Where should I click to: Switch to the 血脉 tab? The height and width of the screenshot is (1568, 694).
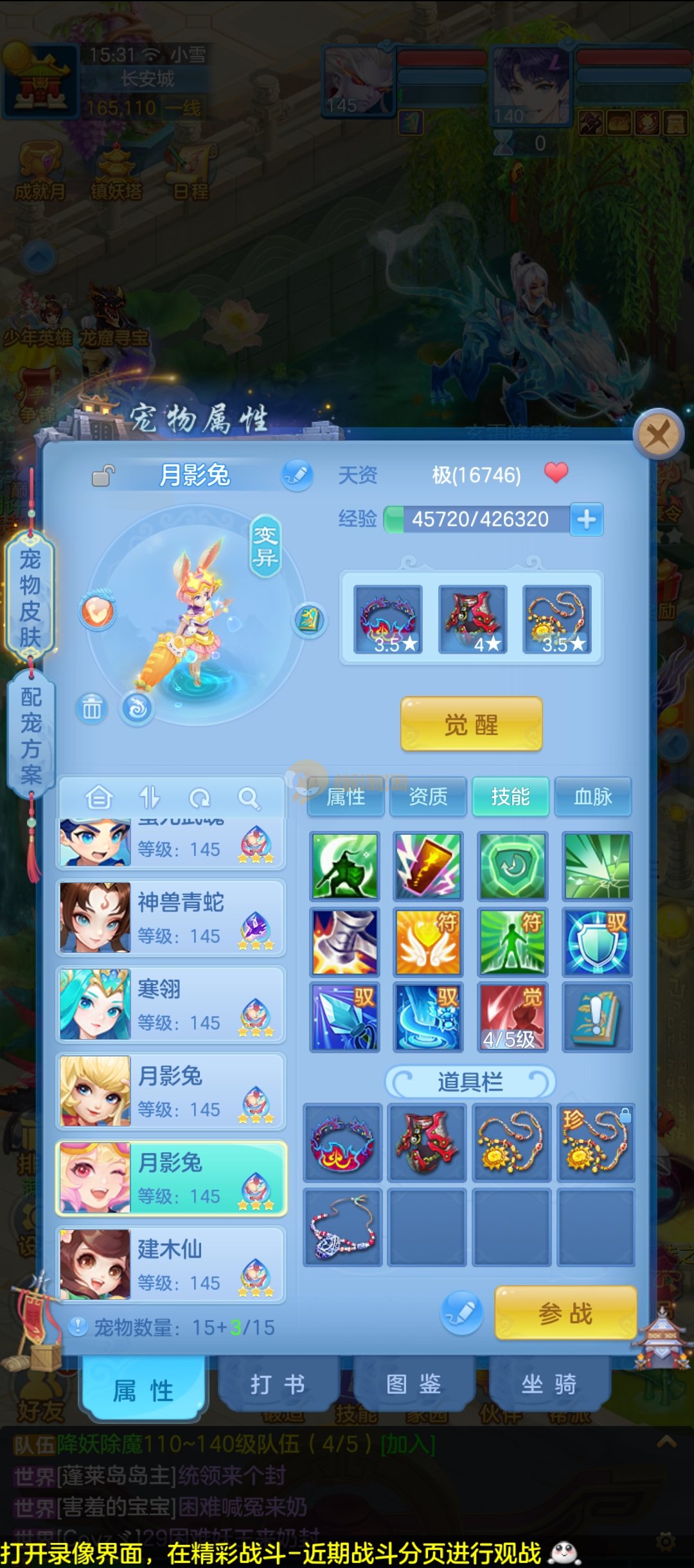pyautogui.click(x=592, y=797)
